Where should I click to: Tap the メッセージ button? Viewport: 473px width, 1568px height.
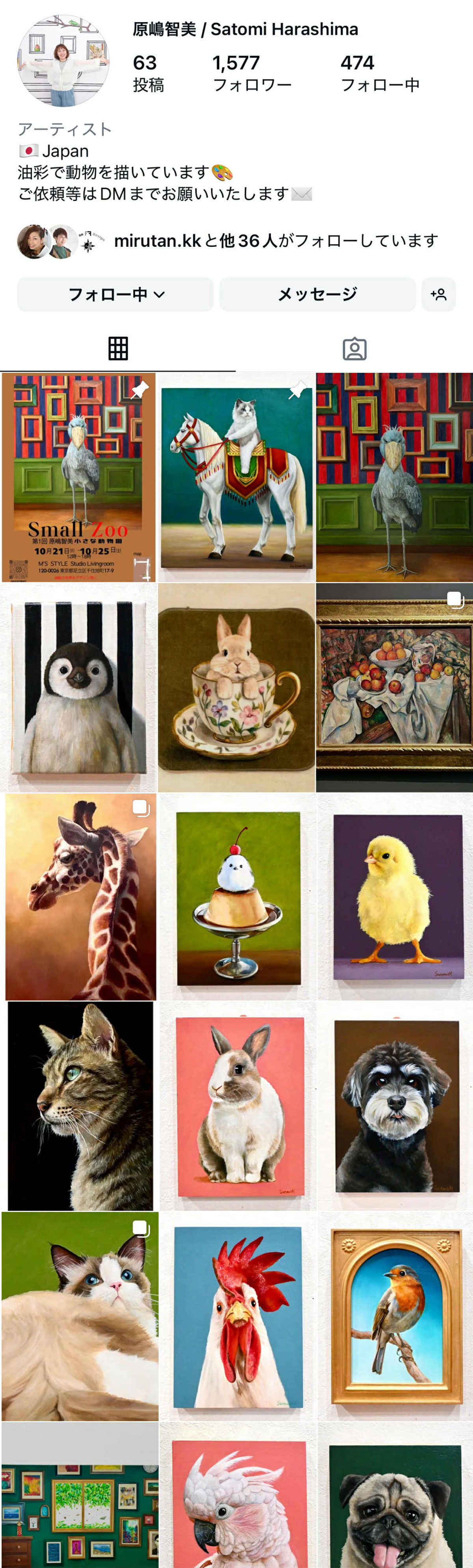pyautogui.click(x=317, y=294)
